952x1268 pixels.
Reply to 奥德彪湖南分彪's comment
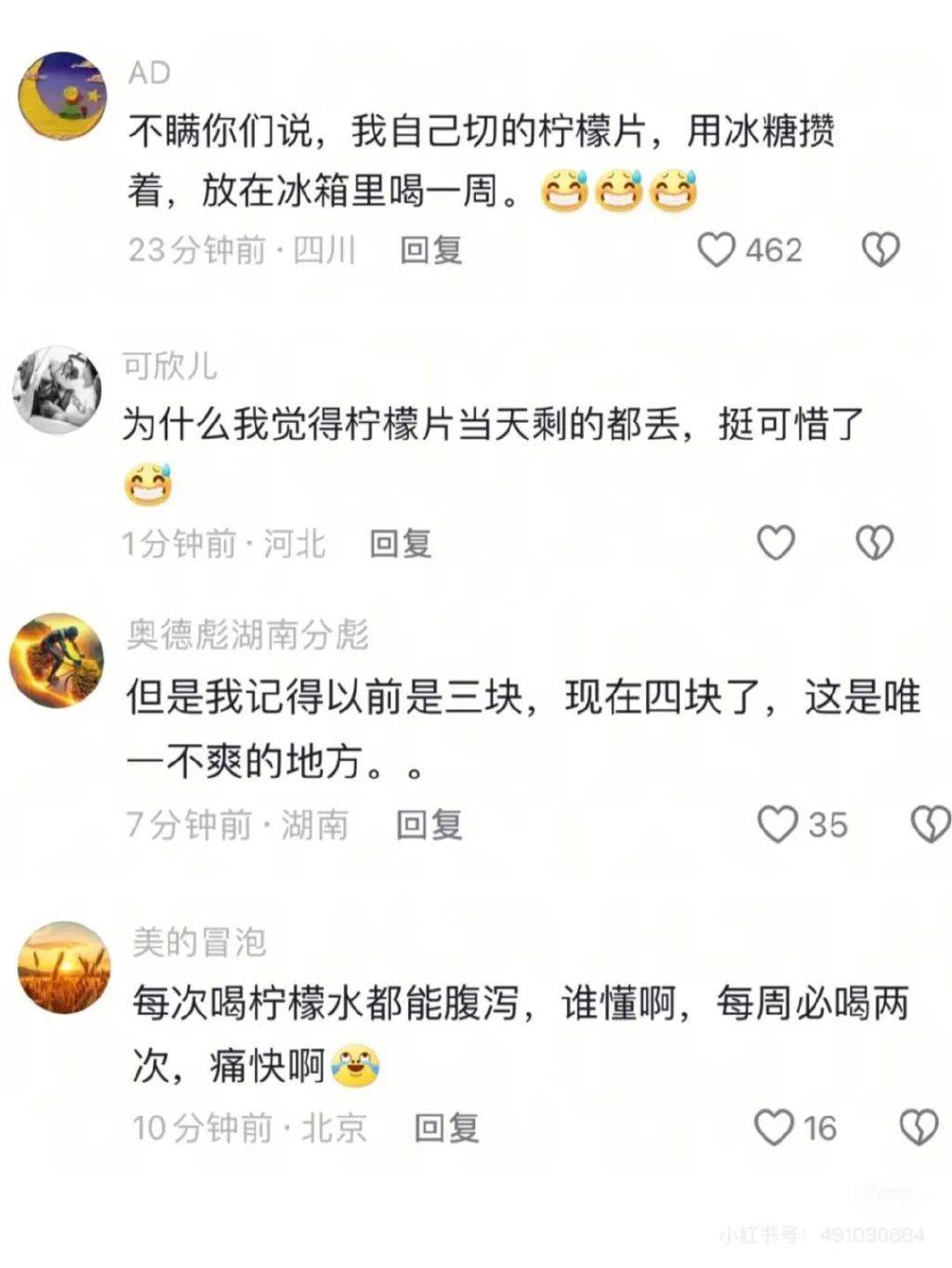(429, 825)
